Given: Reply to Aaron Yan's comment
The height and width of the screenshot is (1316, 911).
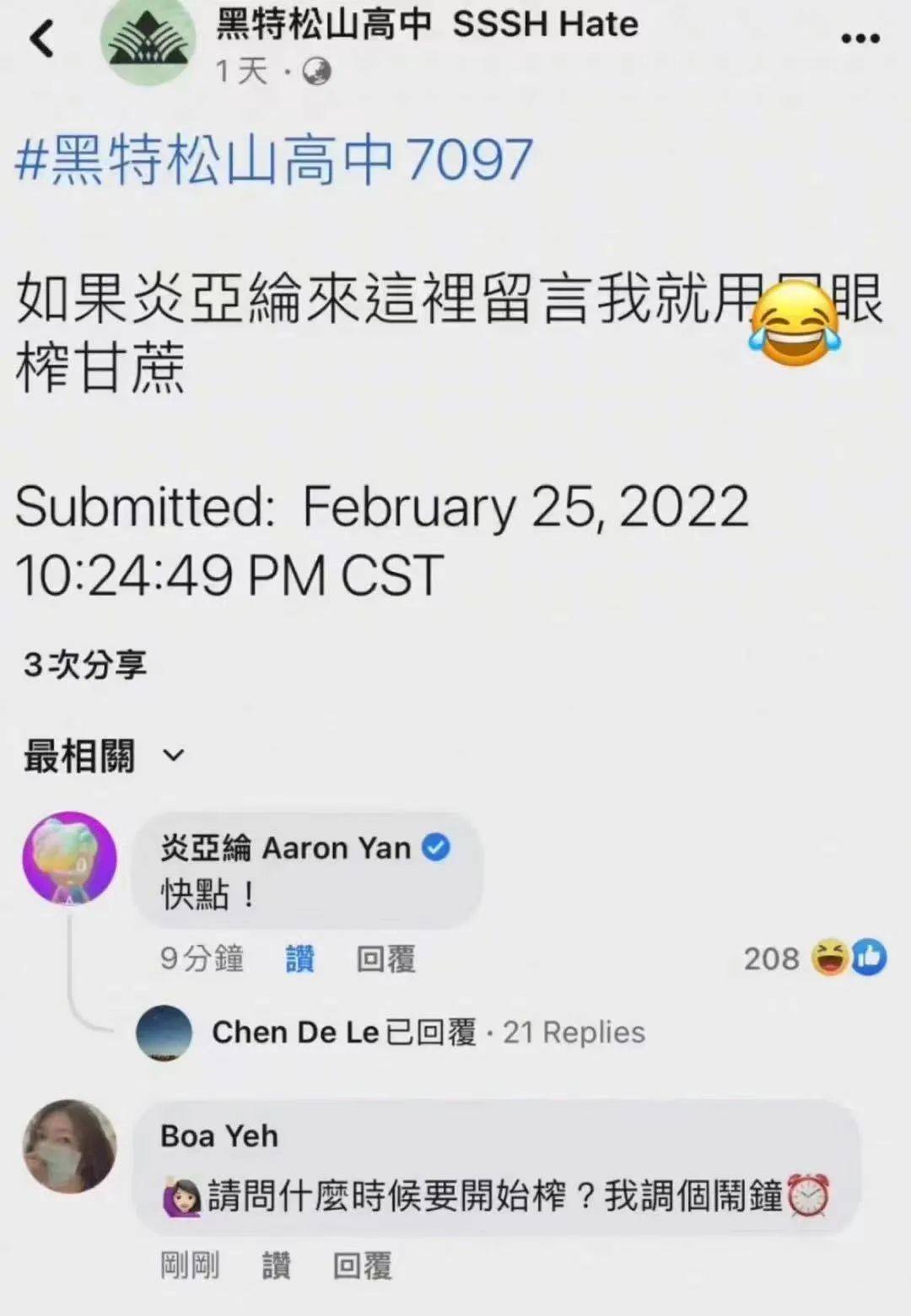Looking at the screenshot, I should tap(385, 959).
